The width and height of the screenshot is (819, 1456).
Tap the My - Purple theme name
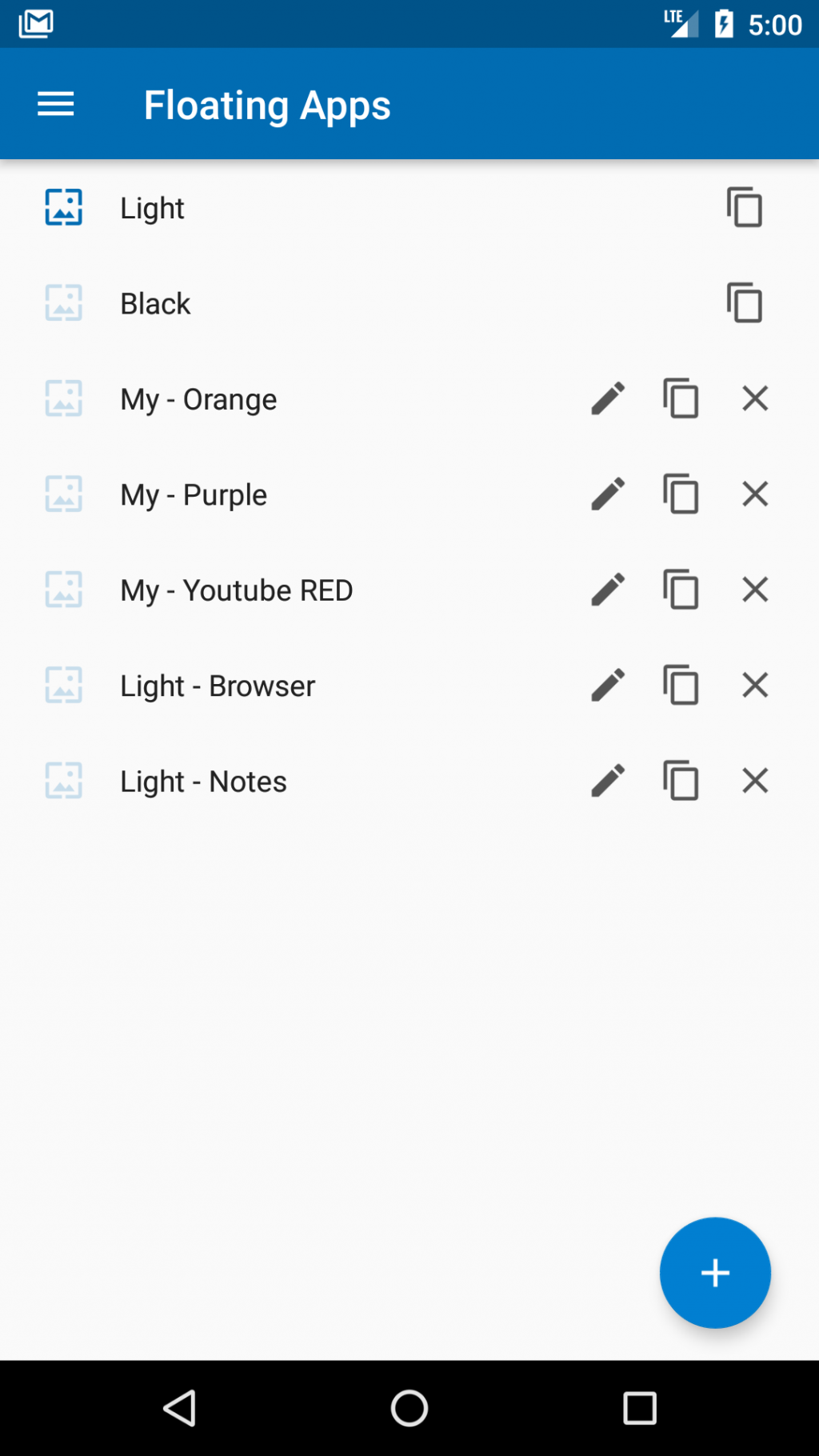194,494
